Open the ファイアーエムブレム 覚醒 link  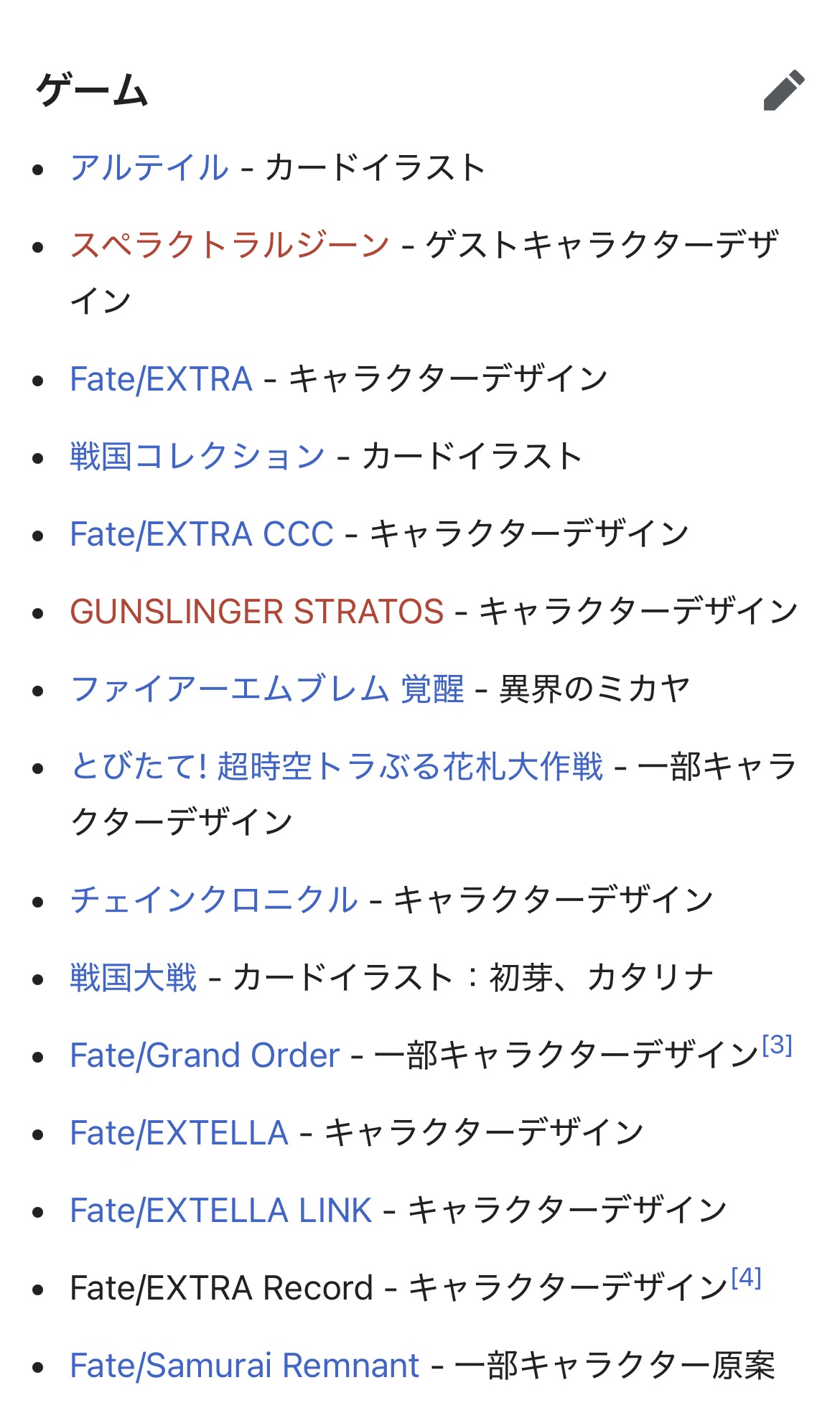point(266,689)
